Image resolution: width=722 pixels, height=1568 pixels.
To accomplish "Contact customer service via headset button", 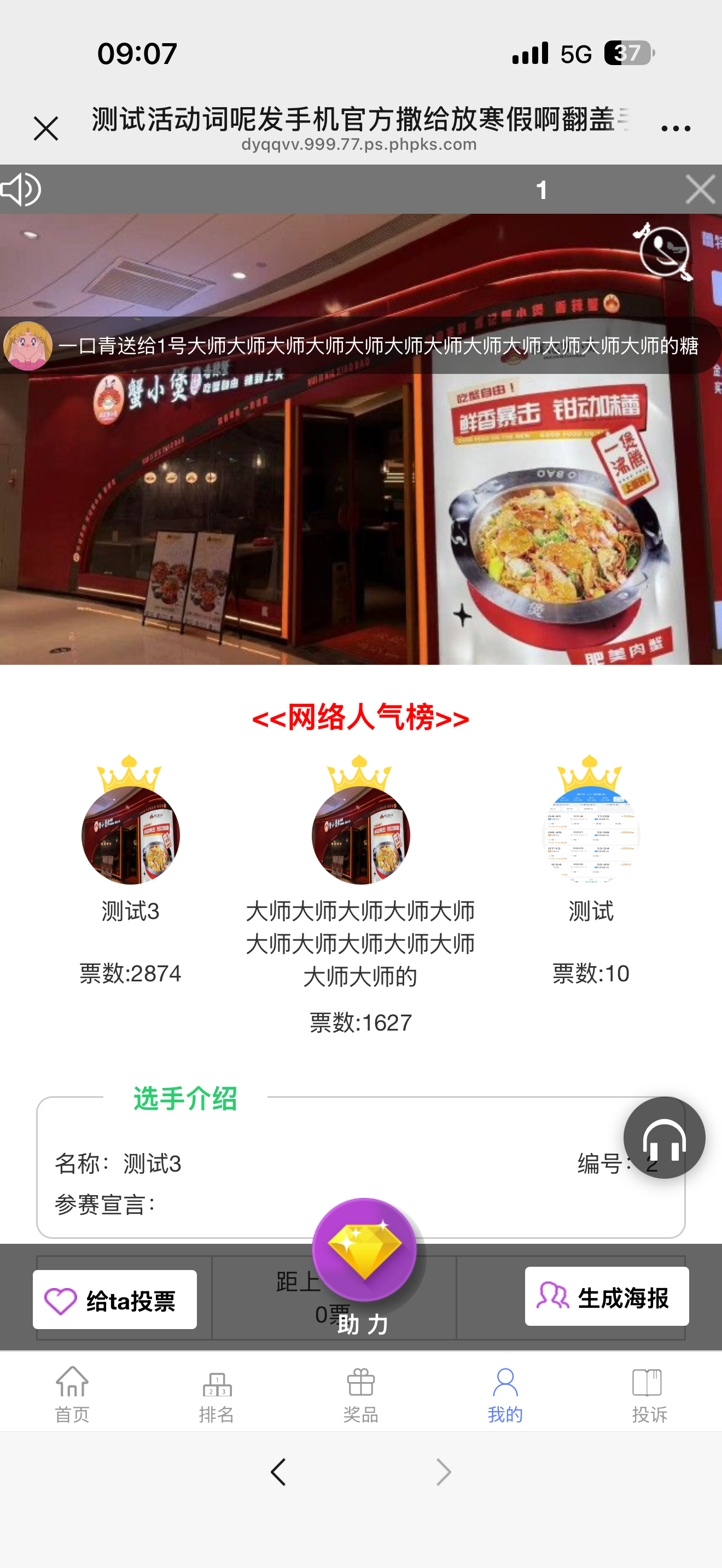I will (x=664, y=1137).
